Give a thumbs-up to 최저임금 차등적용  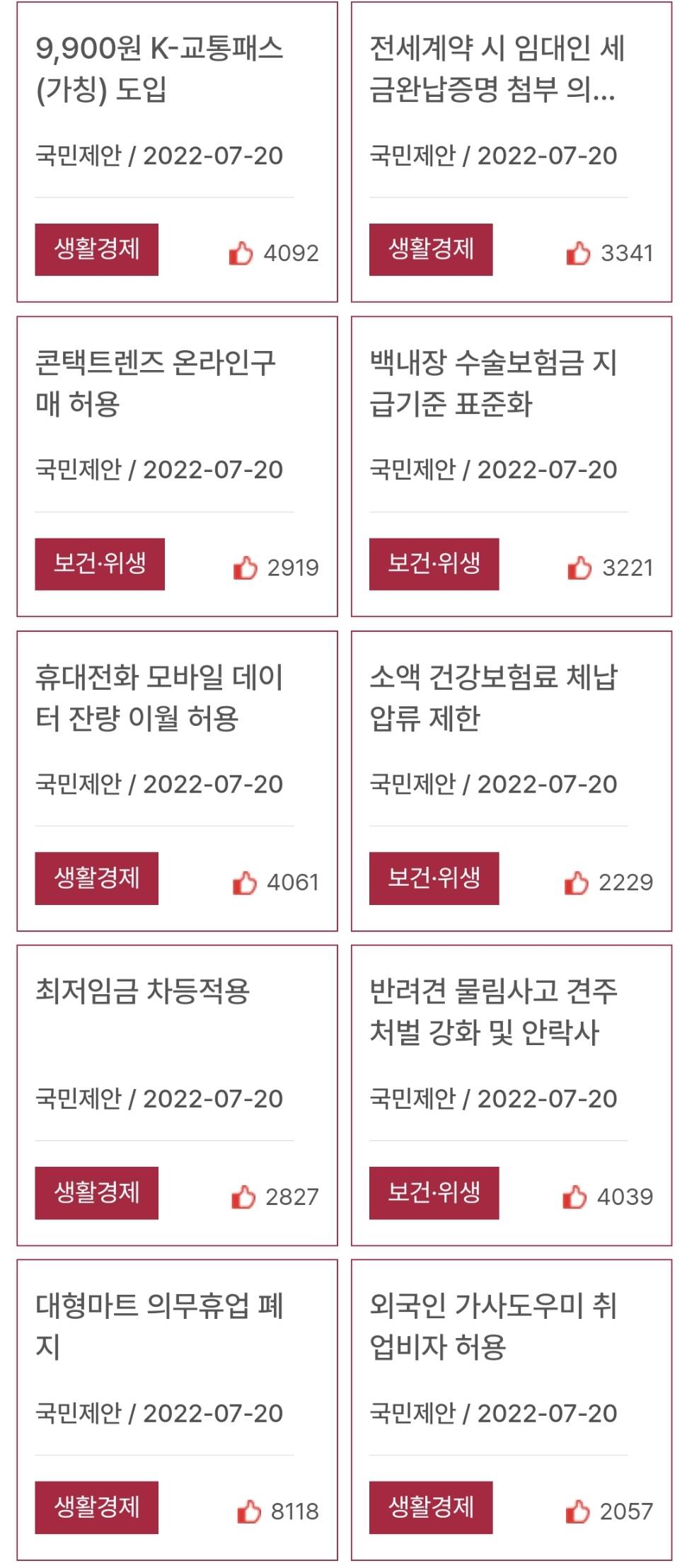[243, 1197]
